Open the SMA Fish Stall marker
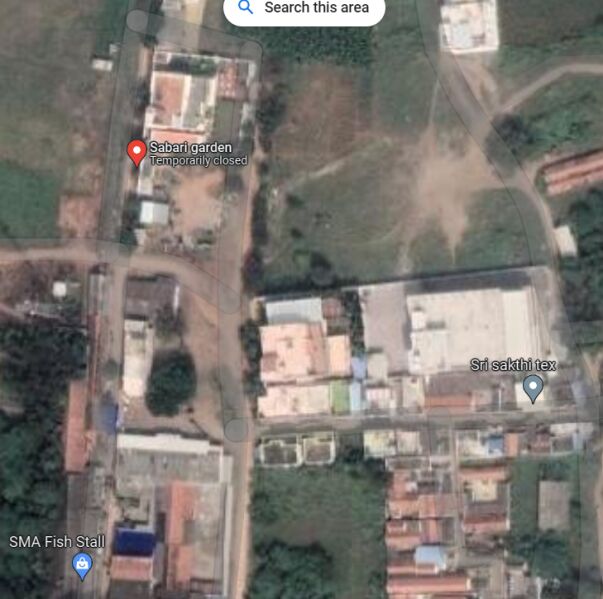The image size is (603, 599). 82,565
